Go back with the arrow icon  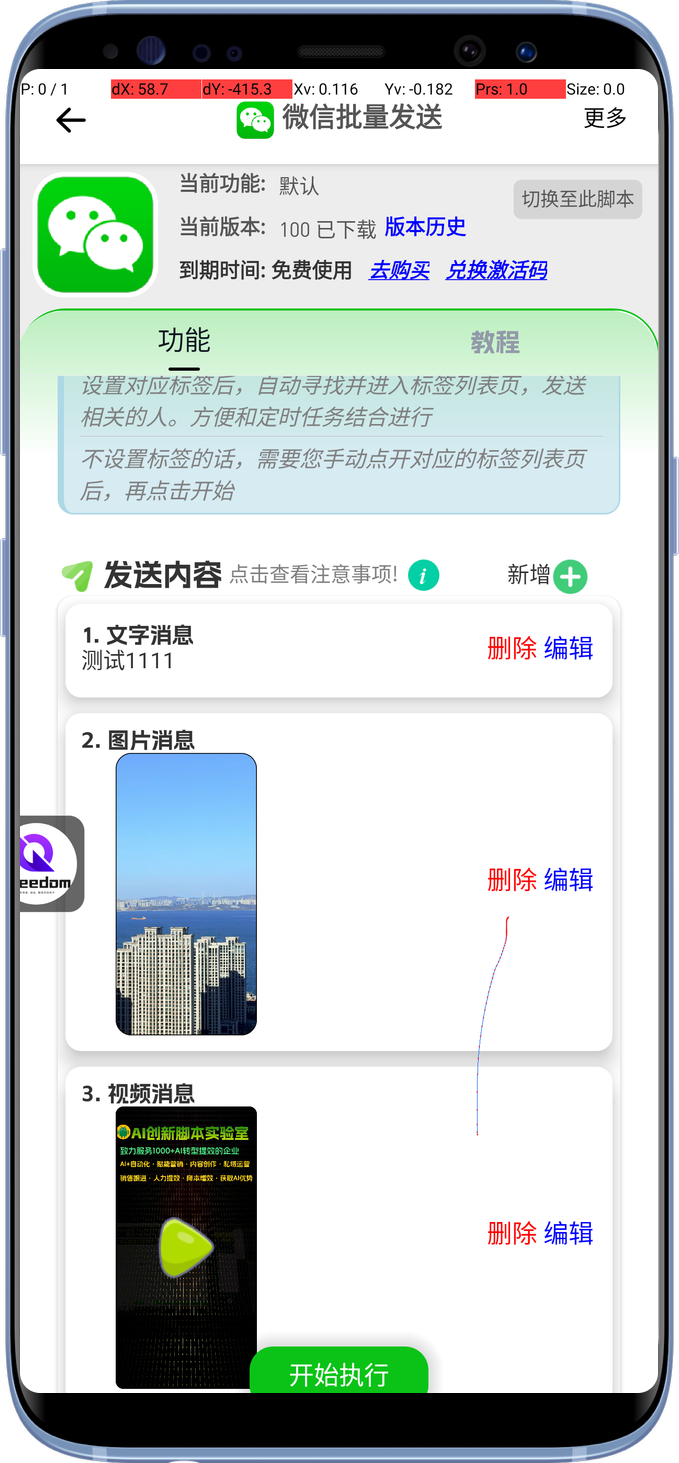click(70, 121)
